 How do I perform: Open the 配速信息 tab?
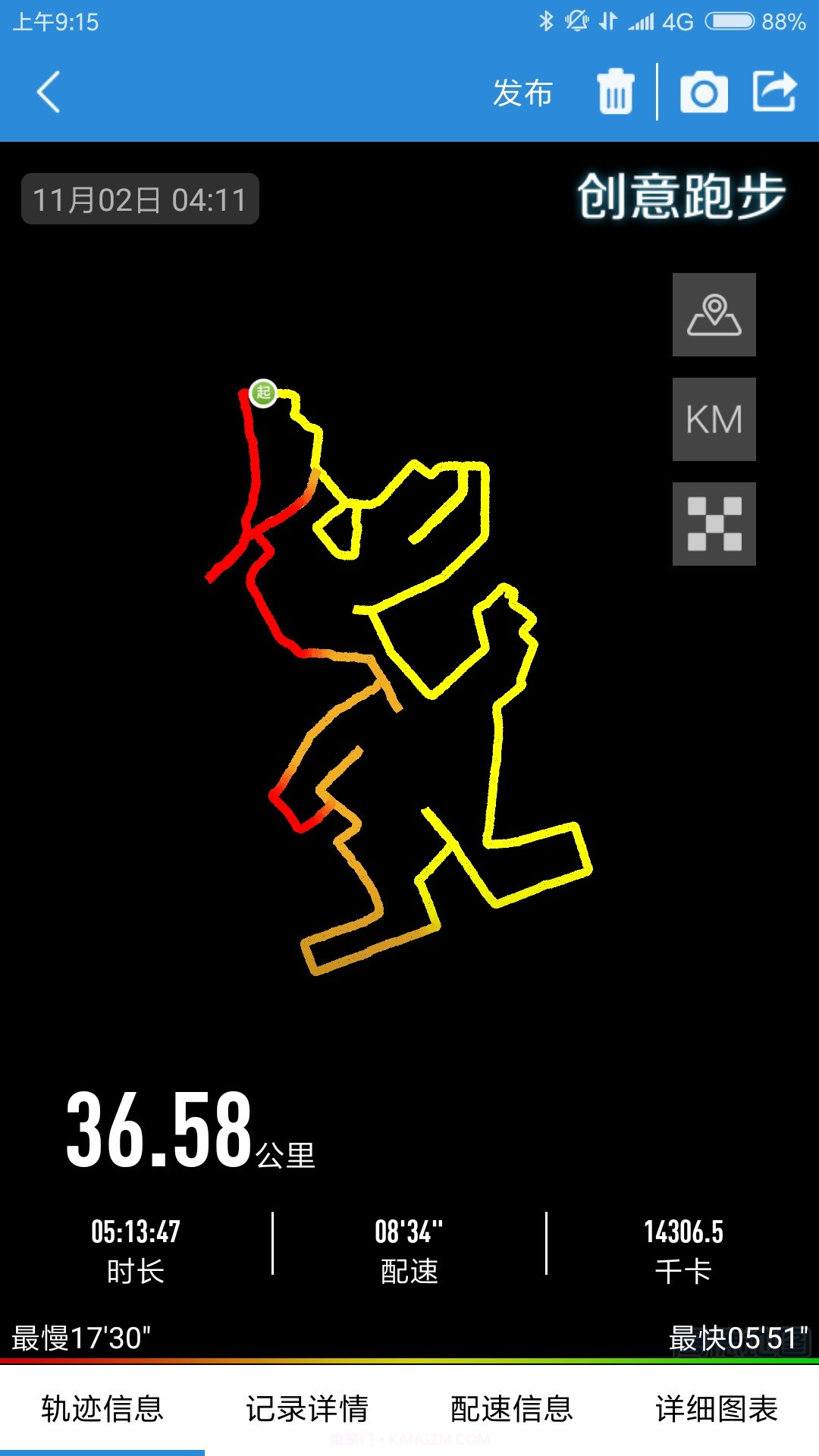pos(512,1409)
